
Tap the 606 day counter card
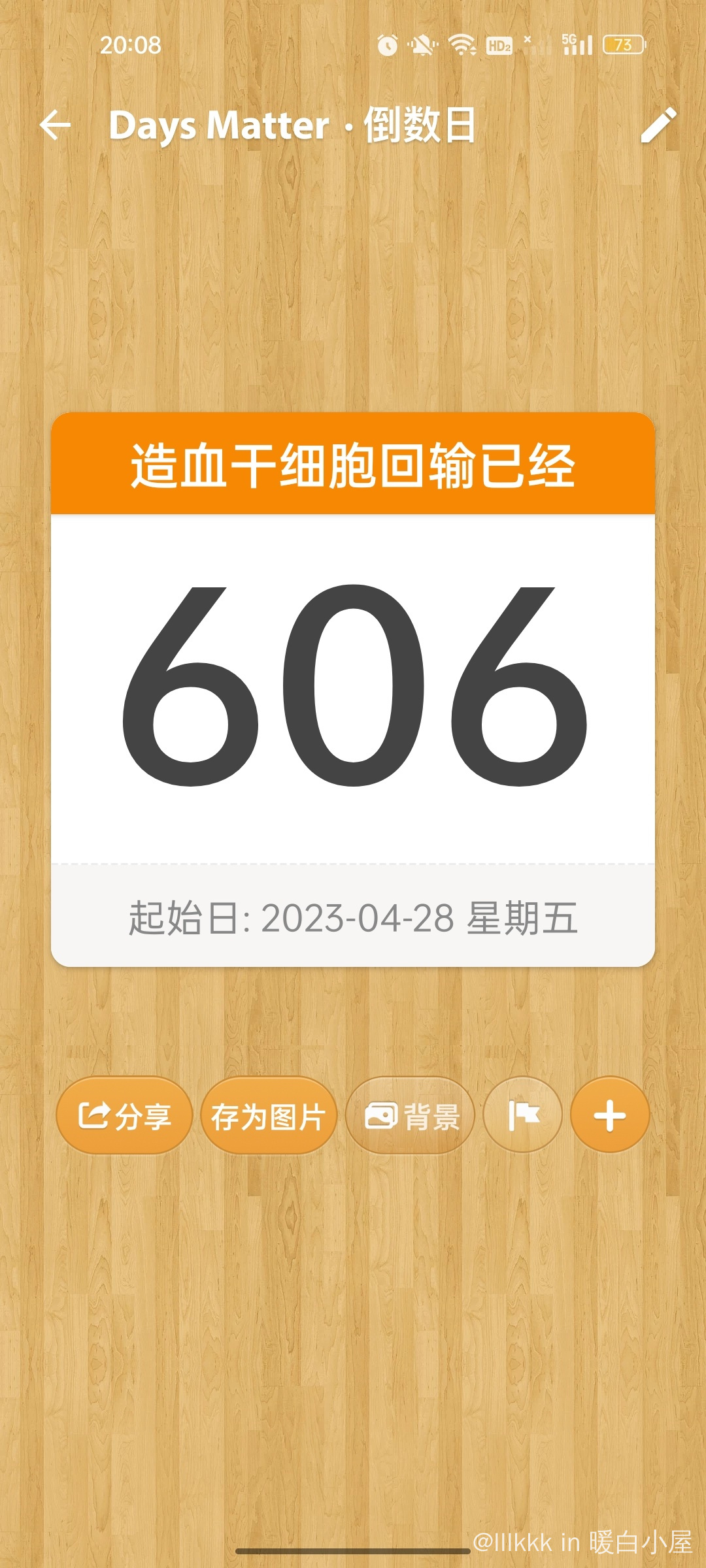pos(353,686)
